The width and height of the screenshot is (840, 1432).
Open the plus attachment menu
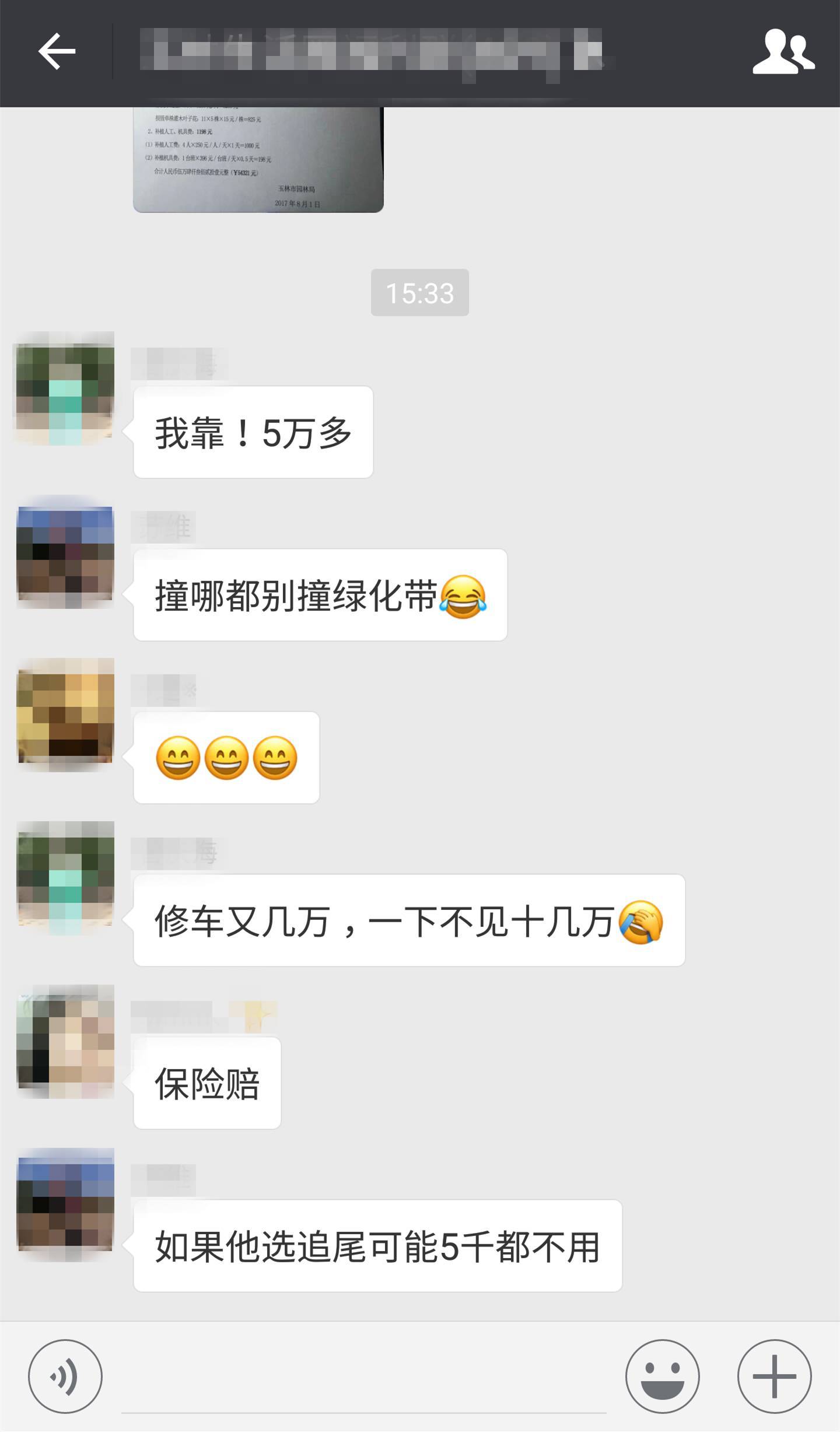774,1376
